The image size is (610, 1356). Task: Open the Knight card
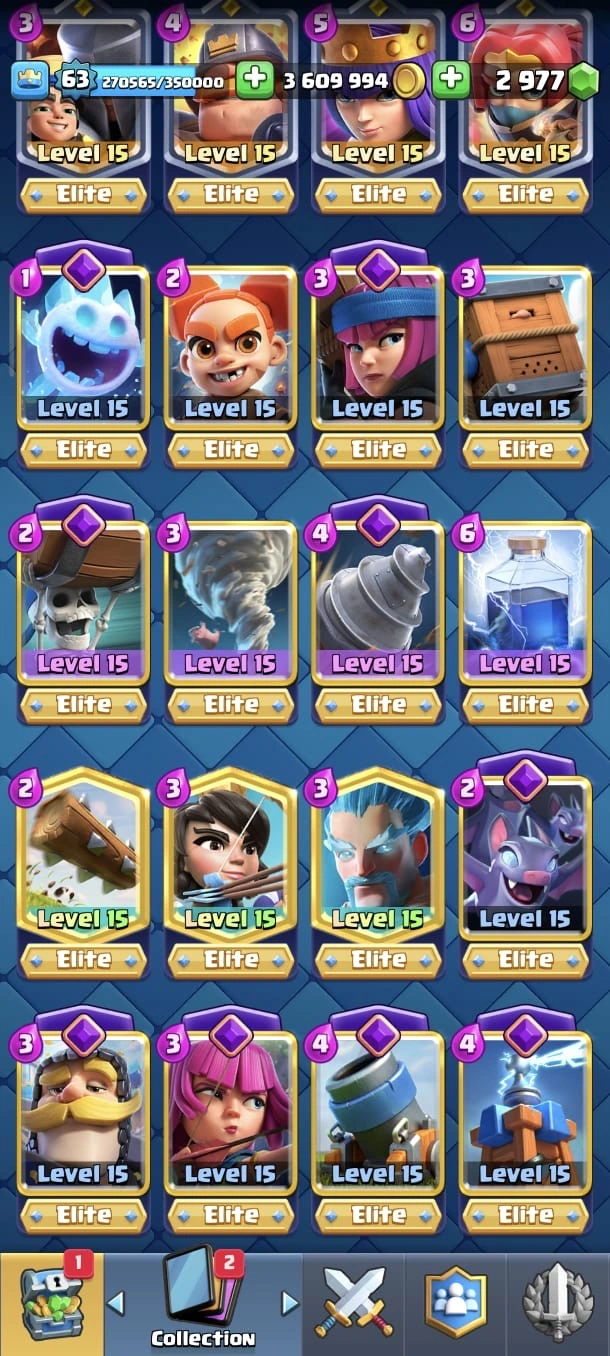(x=83, y=1110)
